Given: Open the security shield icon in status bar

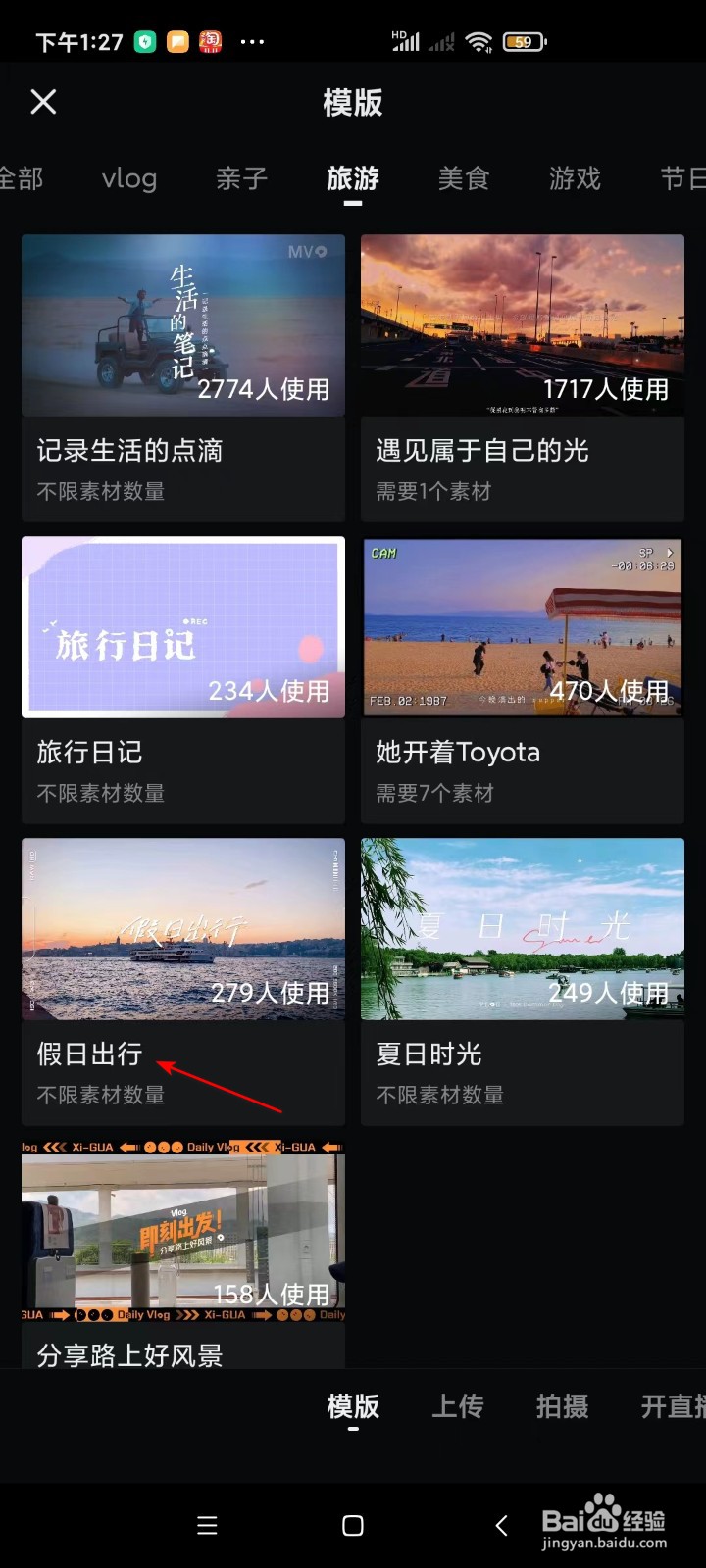Looking at the screenshot, I should 146,41.
